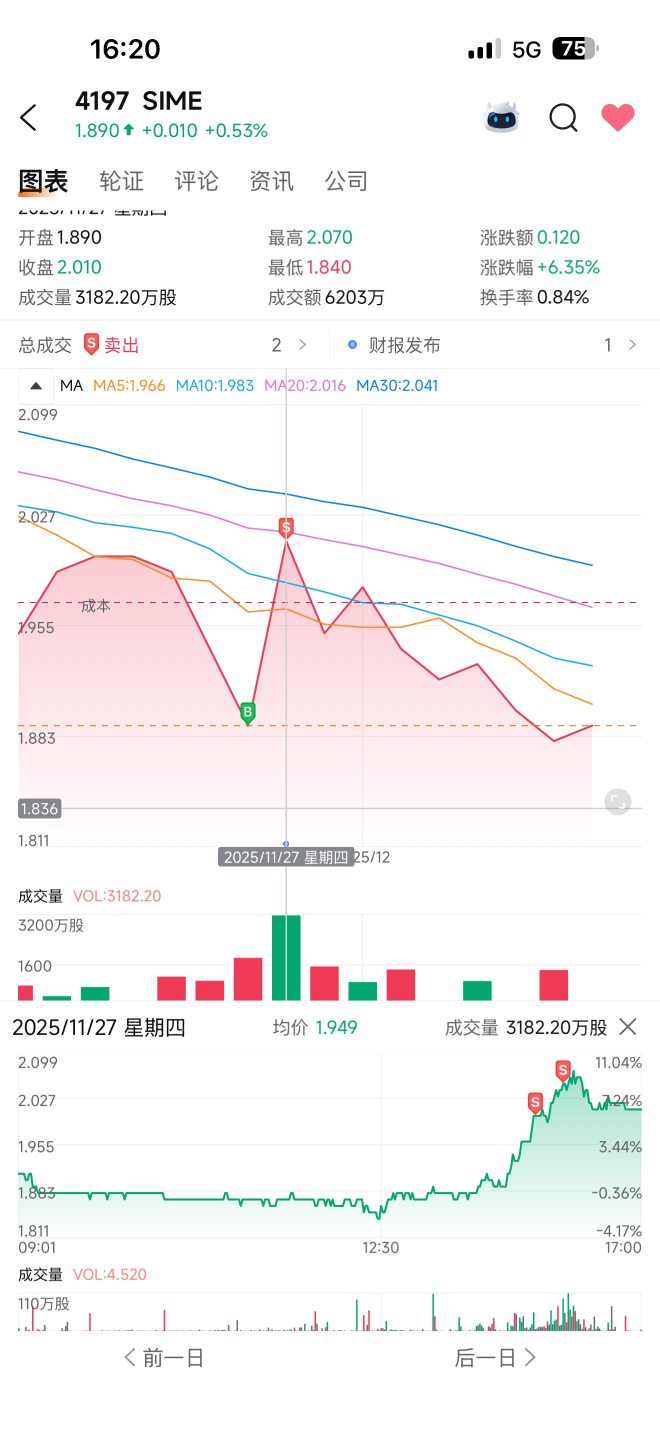Tap the B buy marker on chart
This screenshot has height=1434, width=660.
pos(248,713)
